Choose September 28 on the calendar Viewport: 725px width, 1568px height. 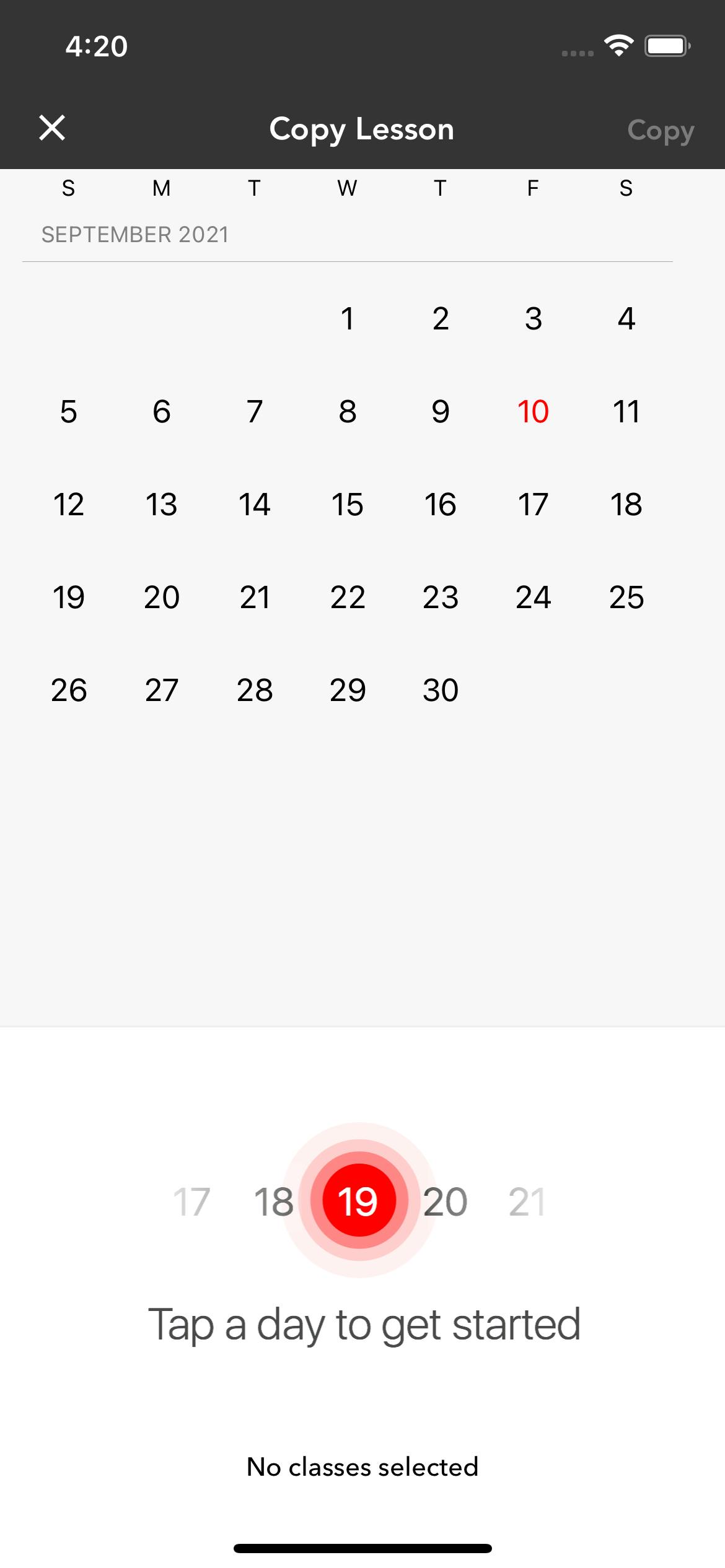(255, 690)
